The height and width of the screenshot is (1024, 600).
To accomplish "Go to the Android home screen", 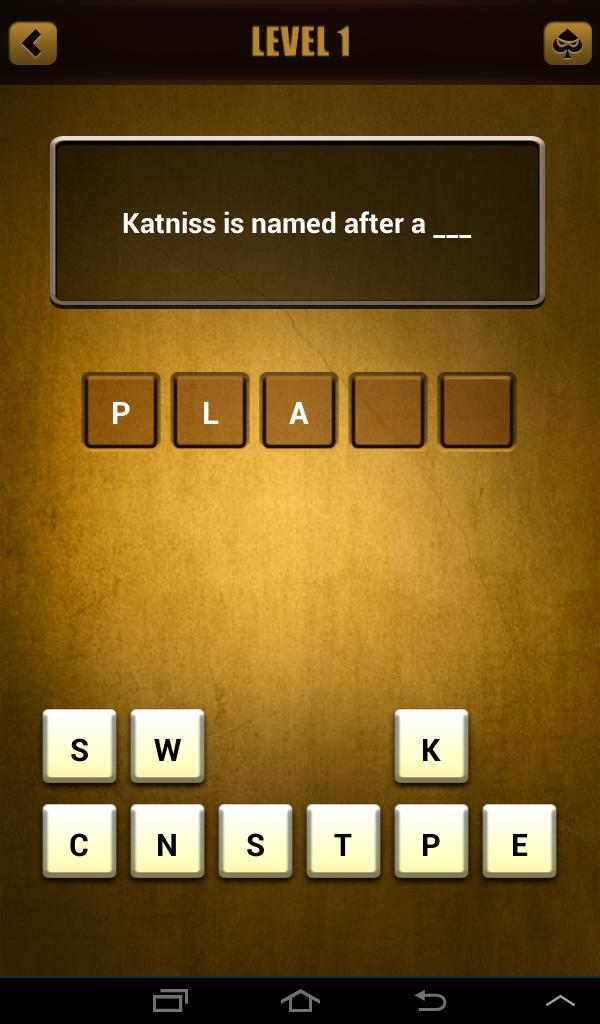I will tap(300, 1000).
